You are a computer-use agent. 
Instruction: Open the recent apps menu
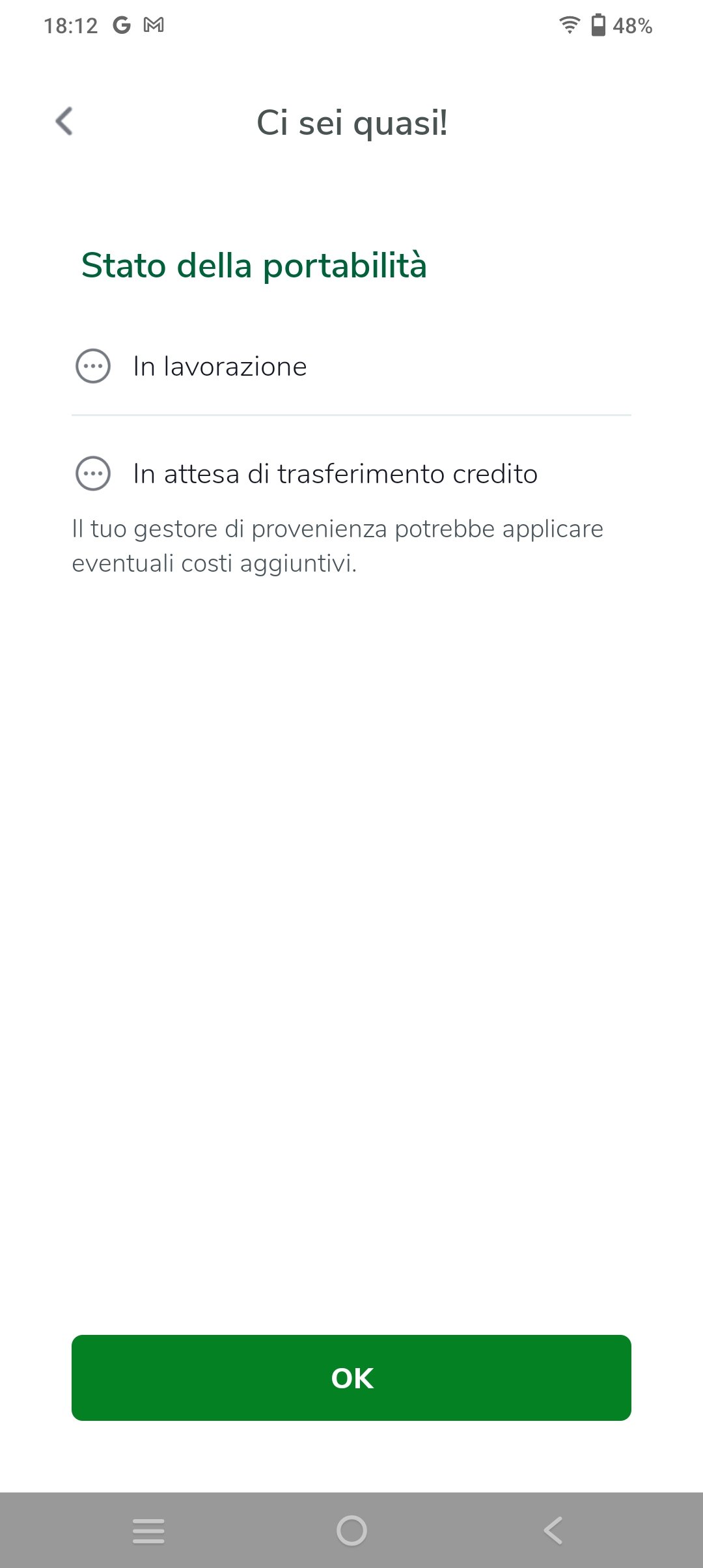(148, 1530)
